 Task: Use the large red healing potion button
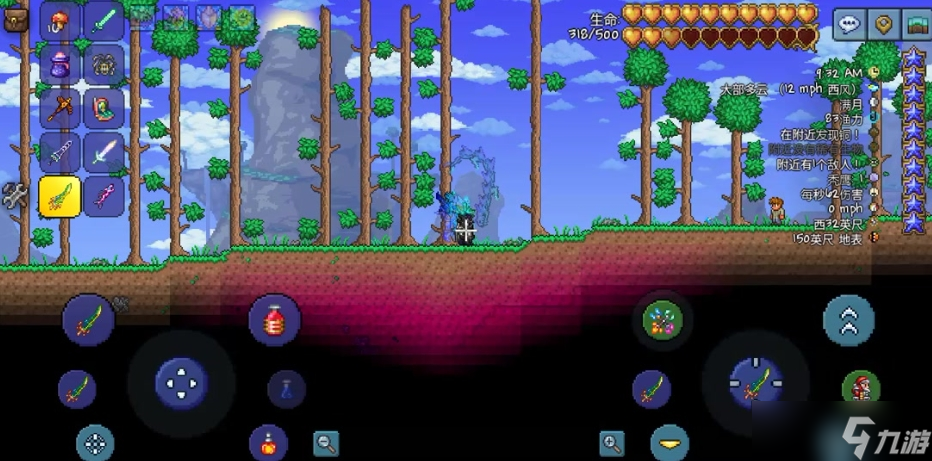pyautogui.click(x=274, y=320)
